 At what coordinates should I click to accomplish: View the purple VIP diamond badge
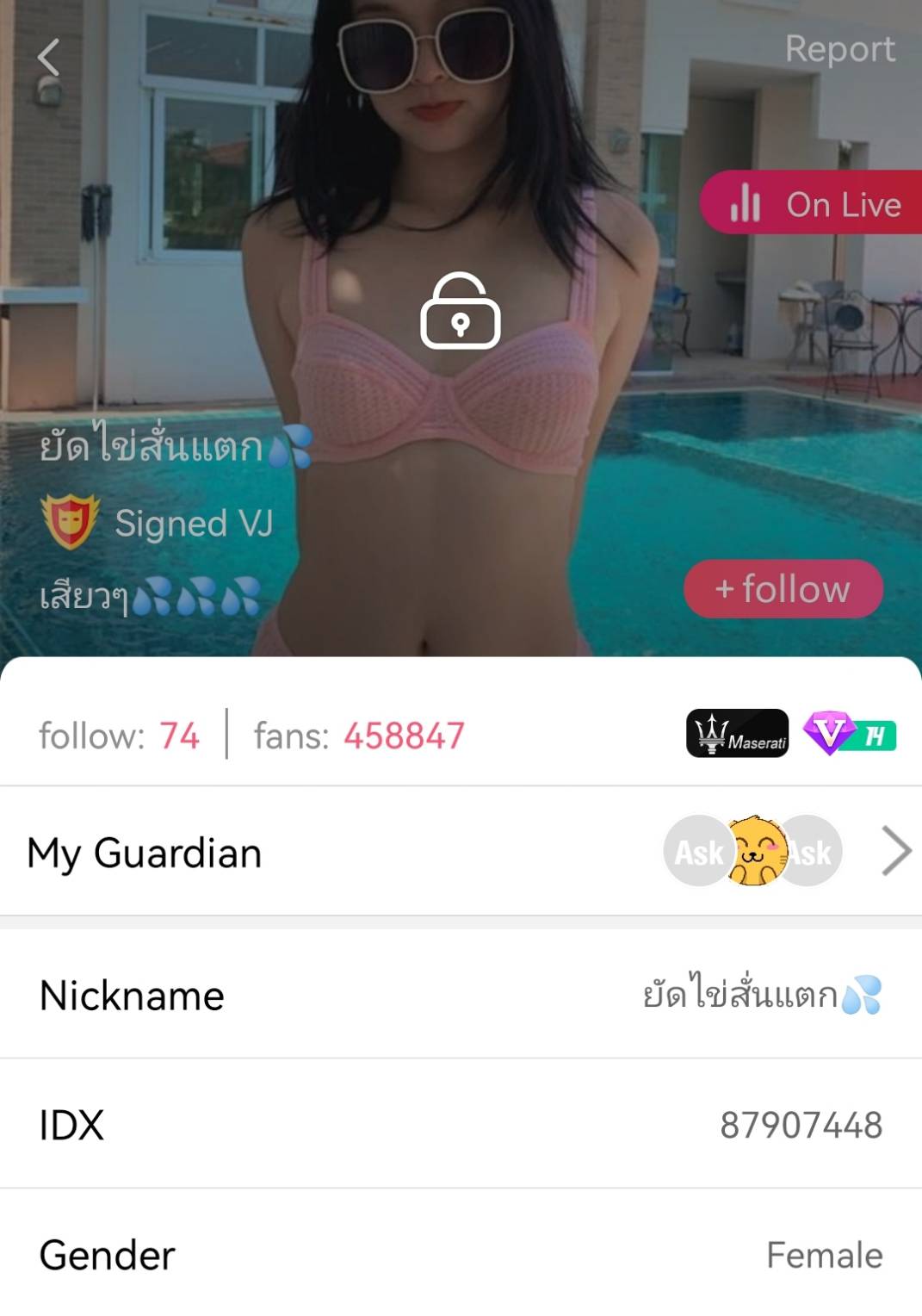[848, 734]
